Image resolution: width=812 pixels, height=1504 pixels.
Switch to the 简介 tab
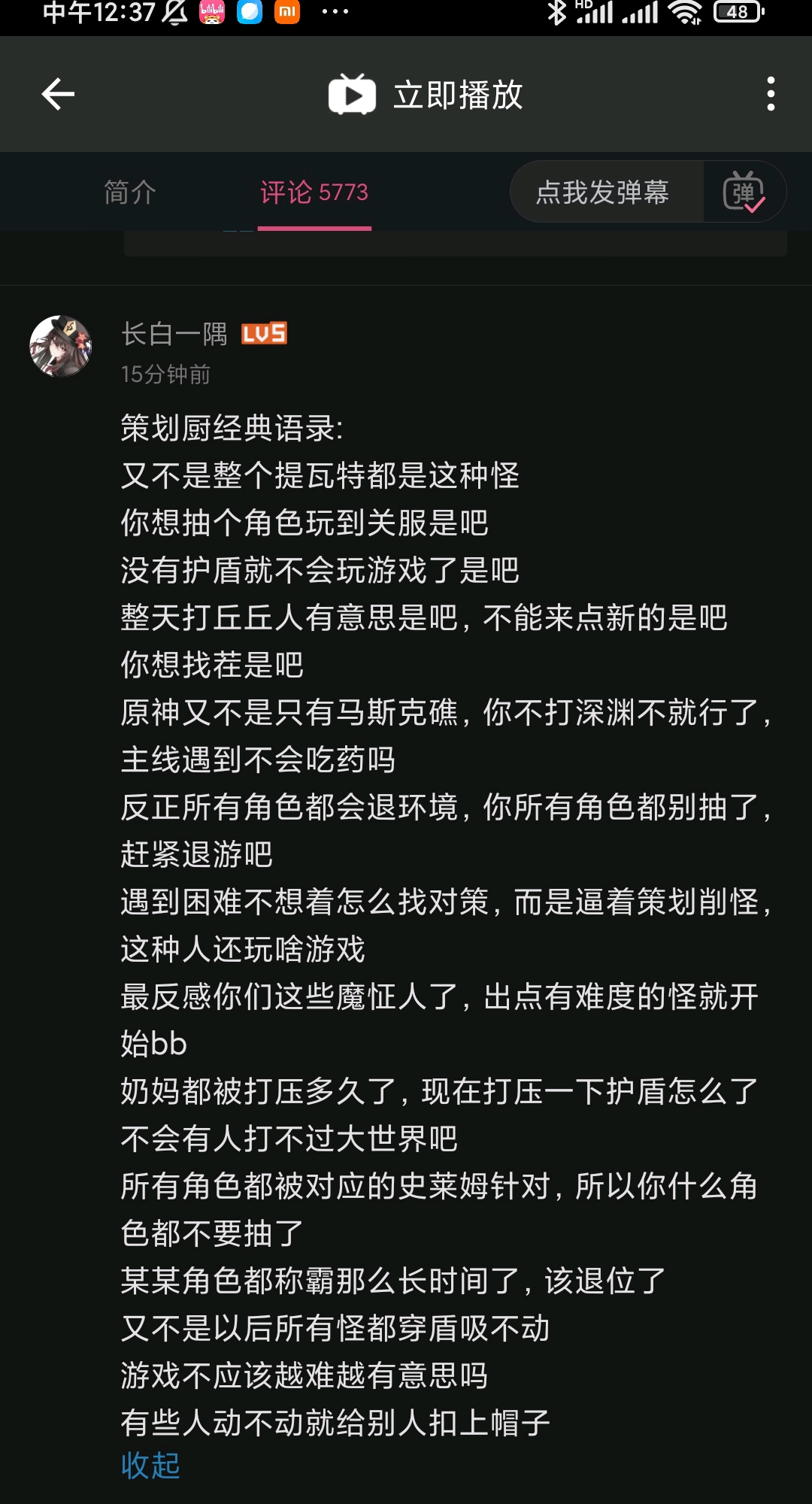tap(129, 193)
